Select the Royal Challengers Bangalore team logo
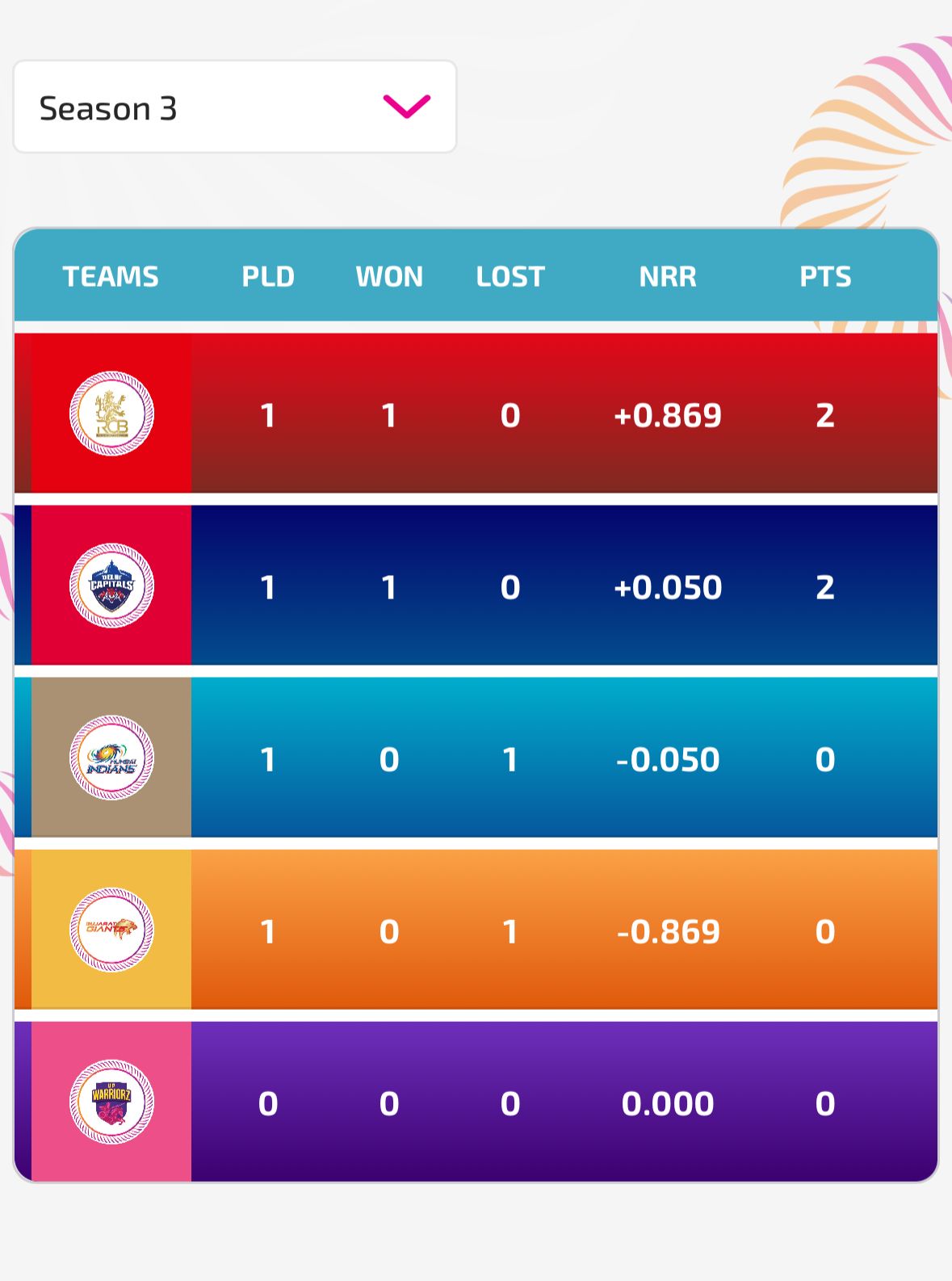952x1281 pixels. [x=111, y=414]
